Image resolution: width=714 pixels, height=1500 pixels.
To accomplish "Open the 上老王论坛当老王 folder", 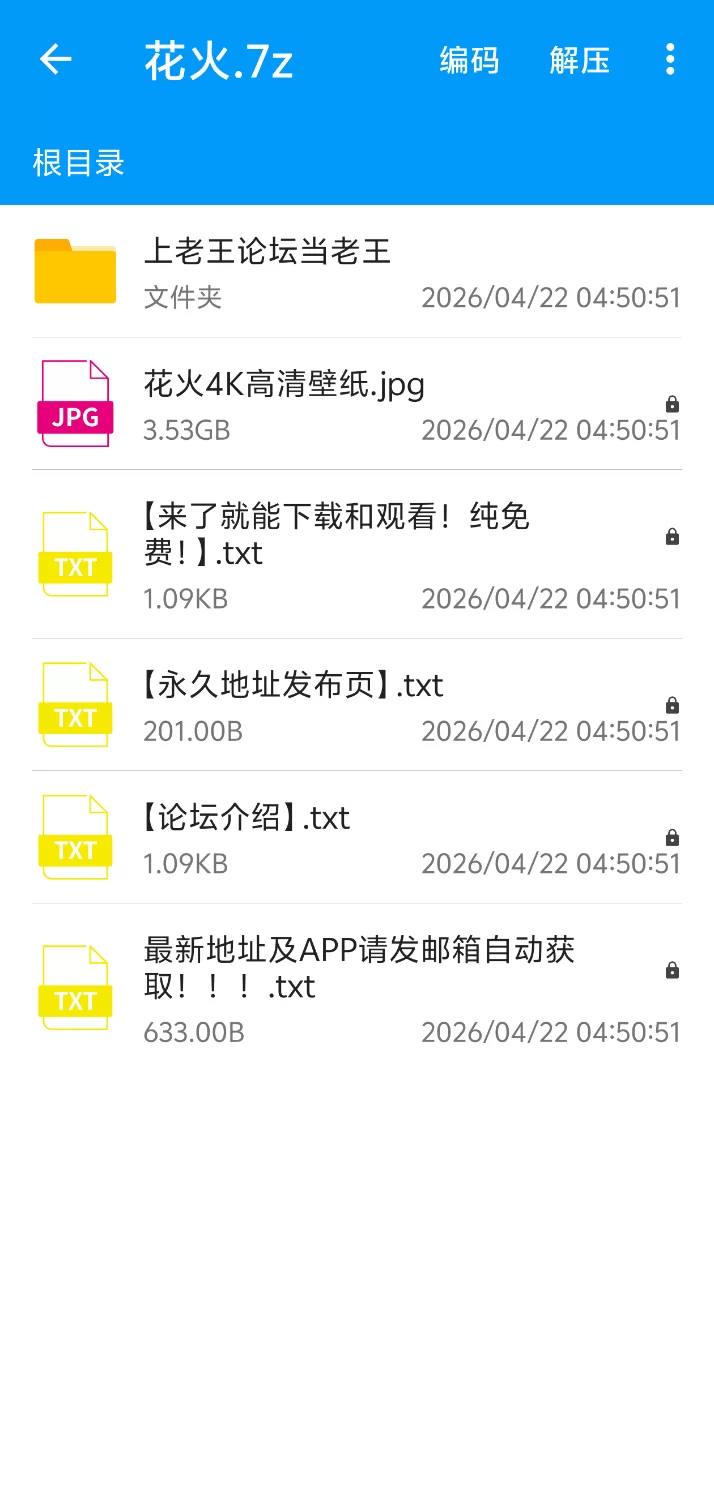I will pos(356,271).
